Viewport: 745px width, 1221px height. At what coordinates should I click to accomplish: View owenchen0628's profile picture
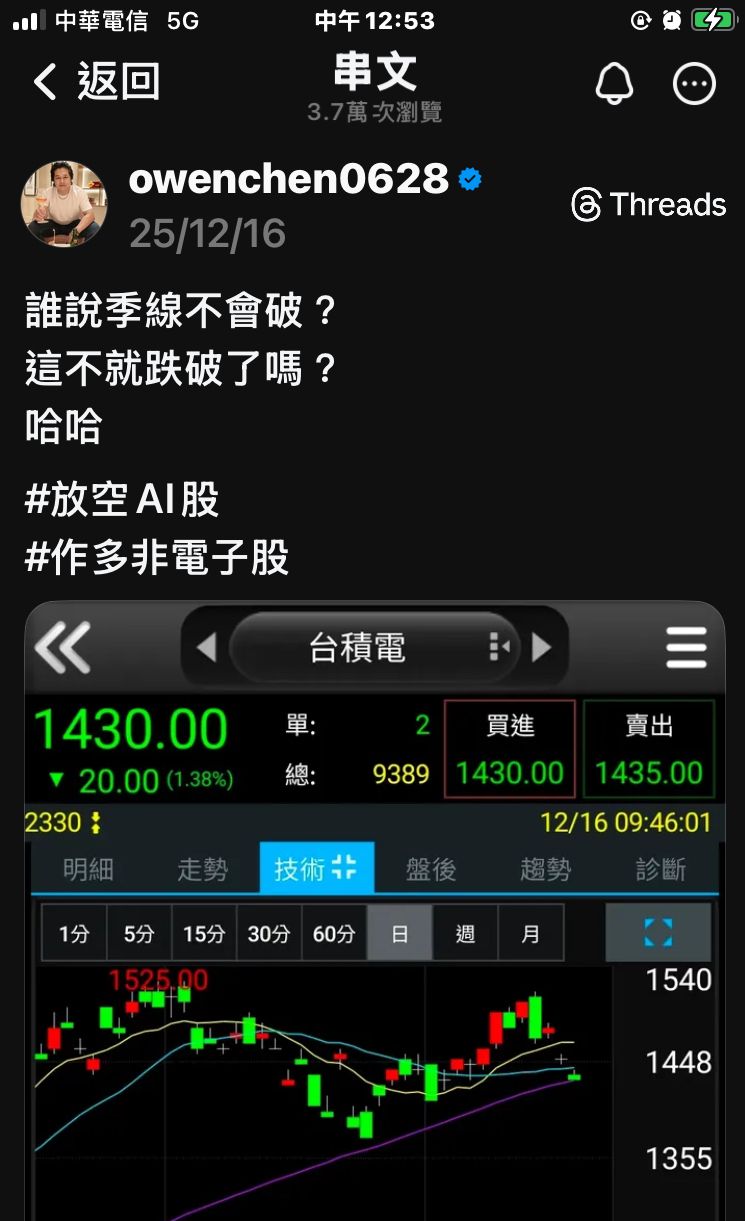pos(64,204)
